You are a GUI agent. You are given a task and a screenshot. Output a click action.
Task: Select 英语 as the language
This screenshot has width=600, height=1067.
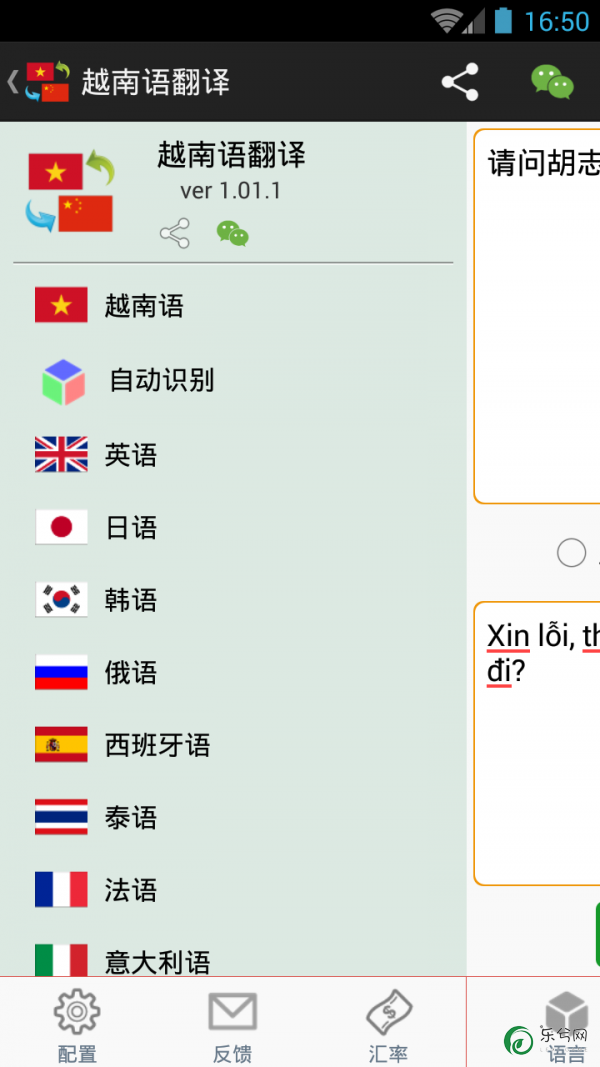click(x=130, y=455)
